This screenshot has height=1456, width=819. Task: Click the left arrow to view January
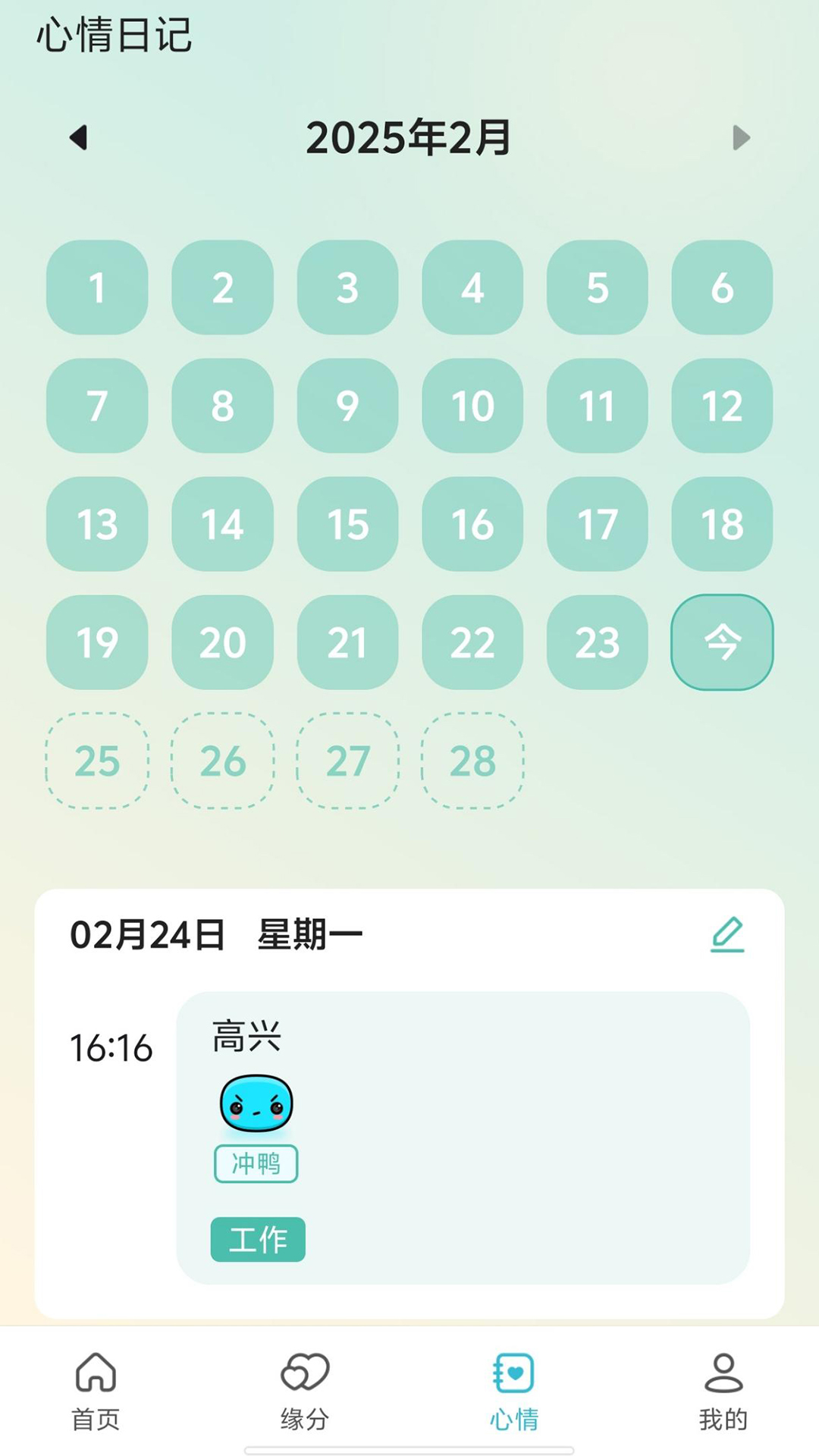(x=79, y=137)
